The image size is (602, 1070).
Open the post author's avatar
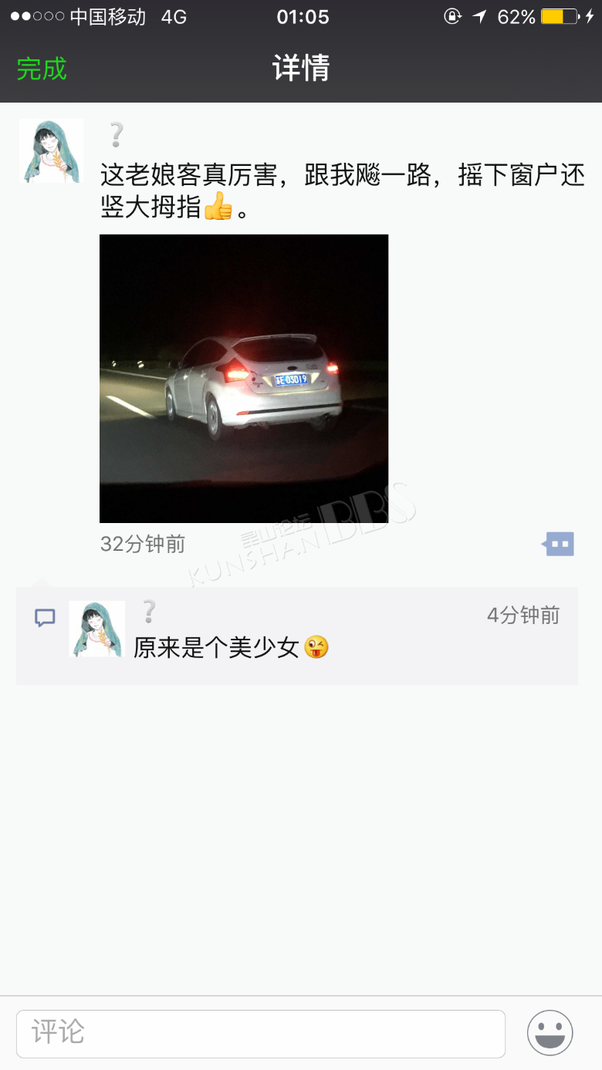52,151
